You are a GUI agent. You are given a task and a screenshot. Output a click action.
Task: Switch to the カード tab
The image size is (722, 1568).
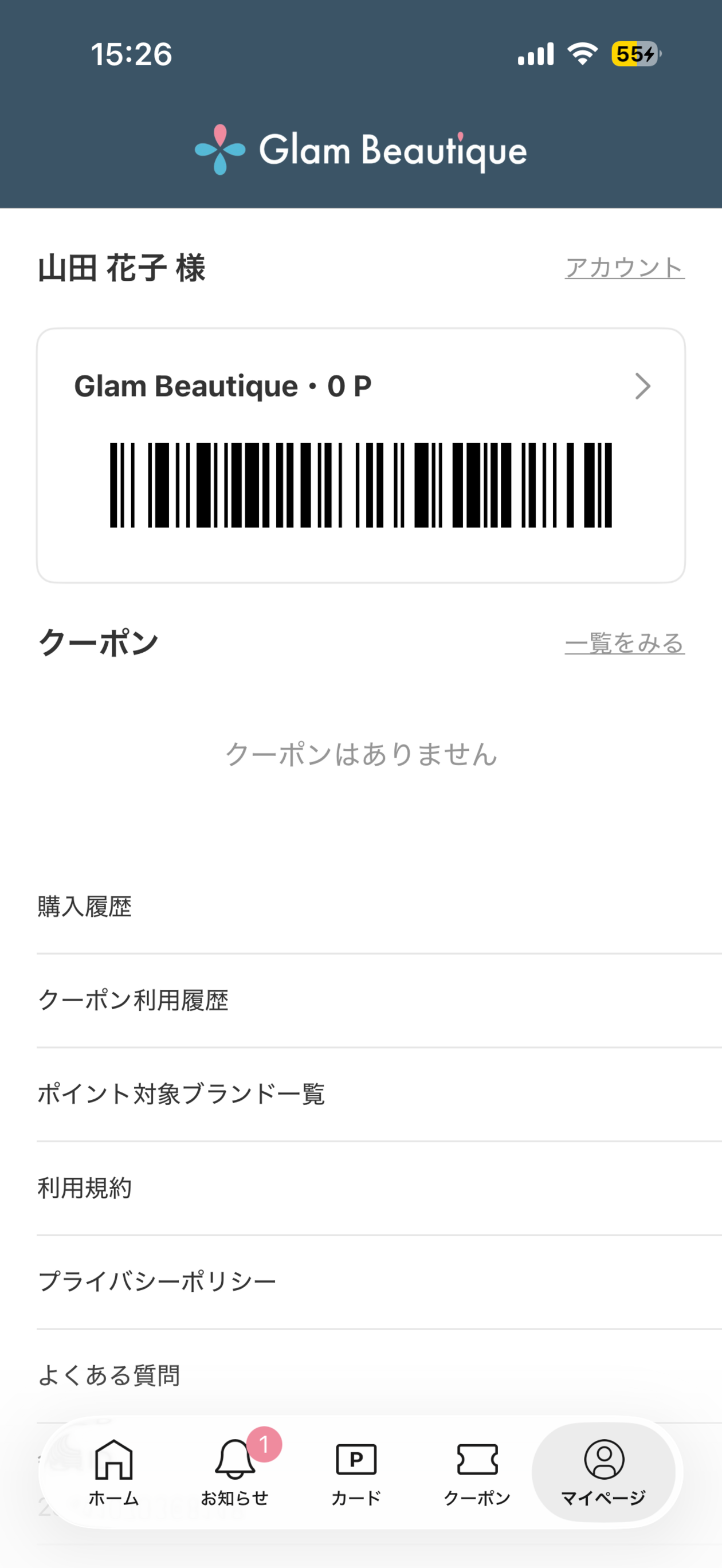[356, 1473]
